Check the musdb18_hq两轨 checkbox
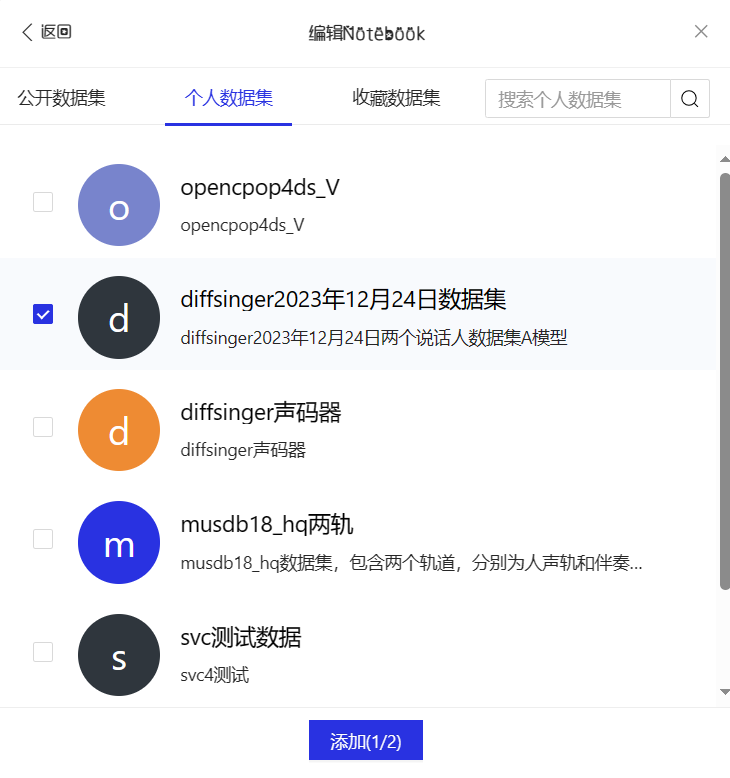Viewport: 730px width, 778px height. pos(42,539)
